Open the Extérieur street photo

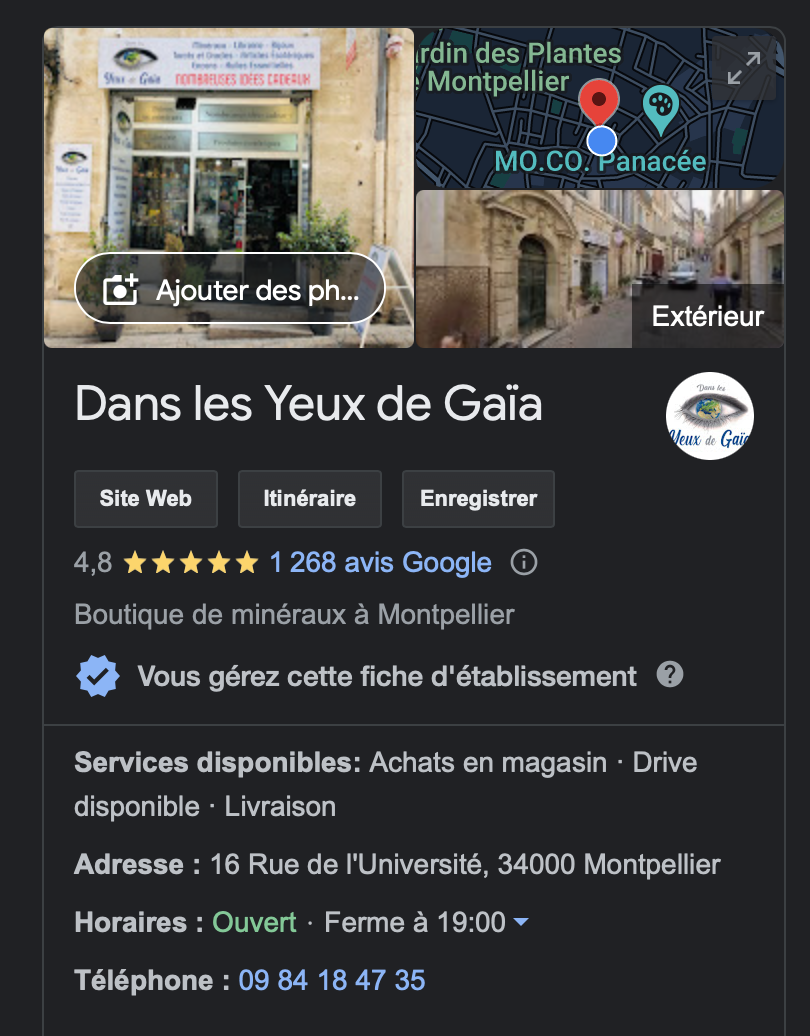coord(599,270)
